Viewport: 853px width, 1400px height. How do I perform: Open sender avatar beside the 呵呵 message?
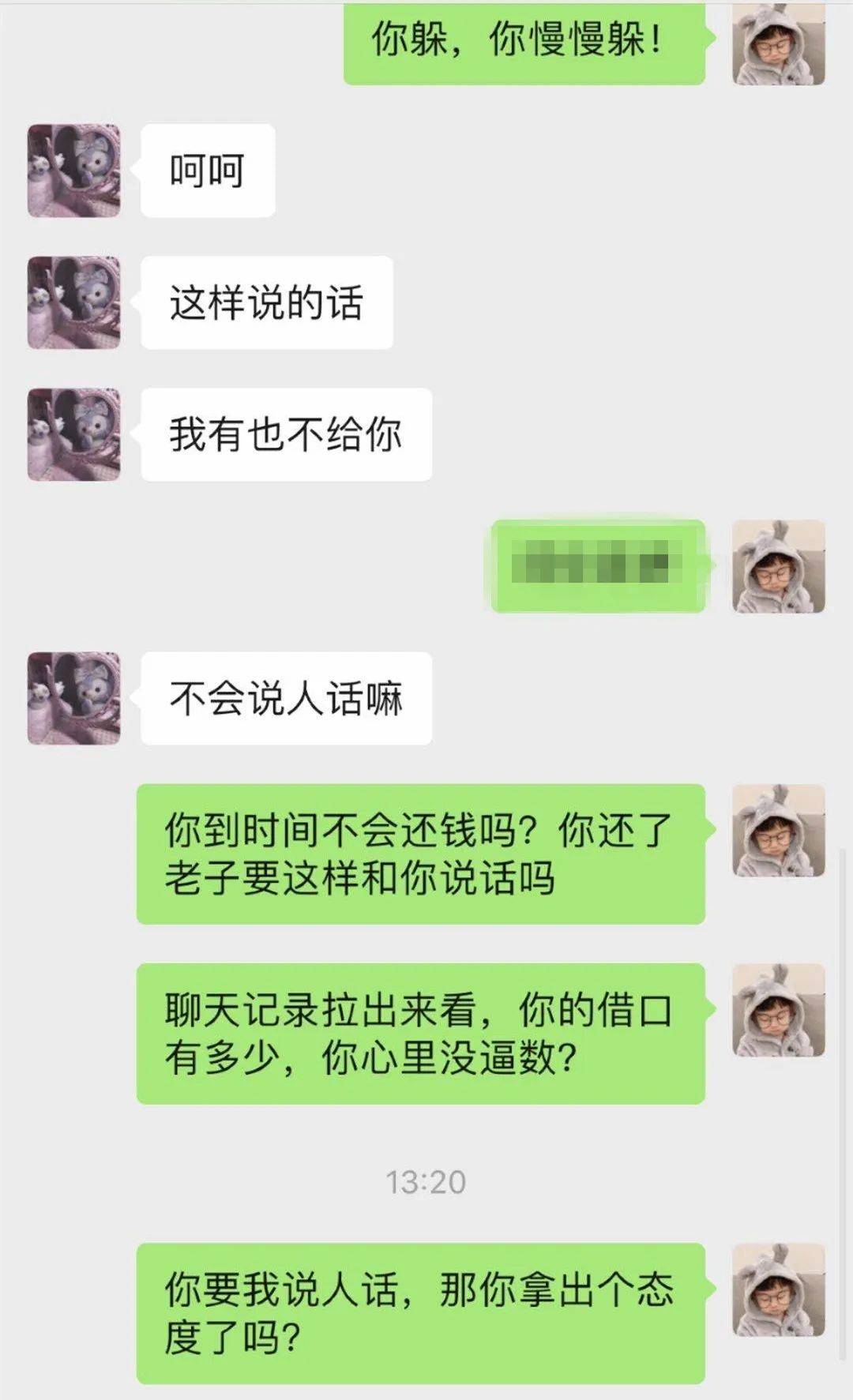click(x=74, y=171)
